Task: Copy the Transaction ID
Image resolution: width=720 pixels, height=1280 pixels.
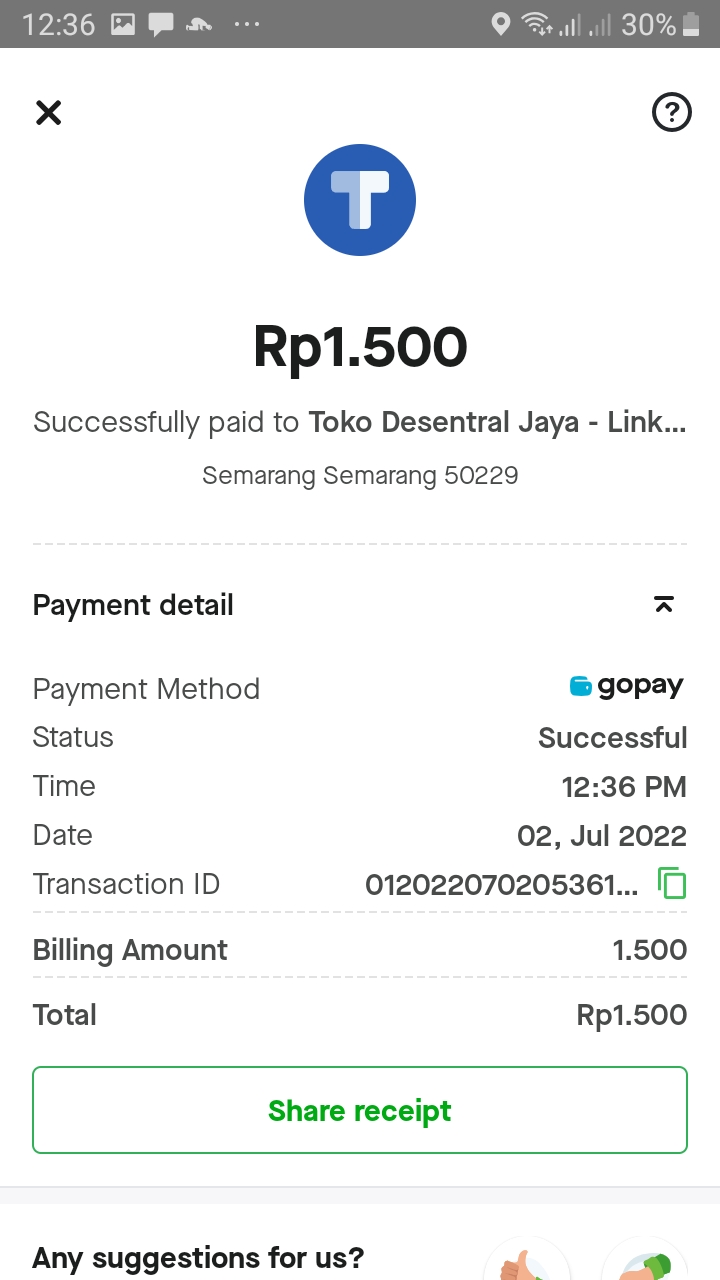Action: tap(672, 884)
